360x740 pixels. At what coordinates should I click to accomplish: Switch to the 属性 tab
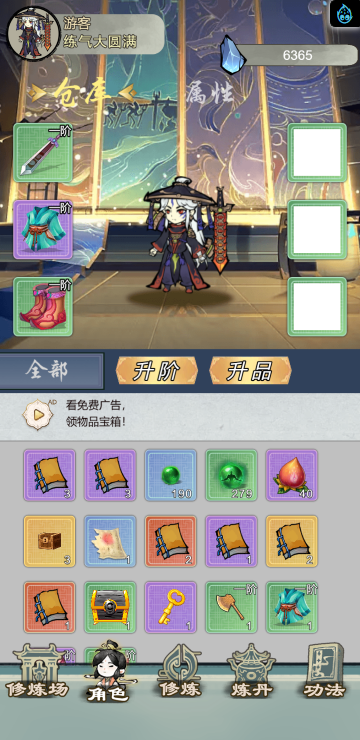tap(209, 93)
